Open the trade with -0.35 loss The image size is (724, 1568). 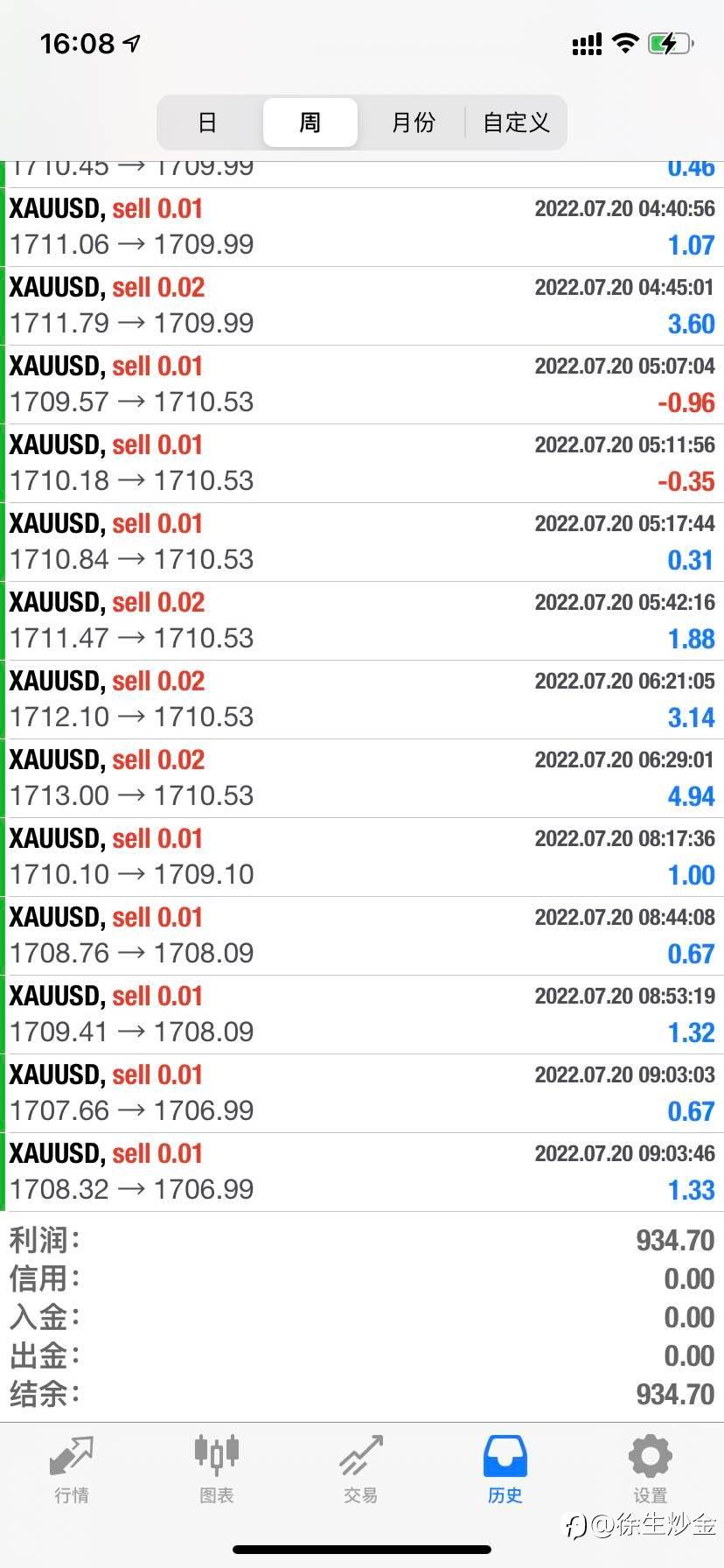362,464
